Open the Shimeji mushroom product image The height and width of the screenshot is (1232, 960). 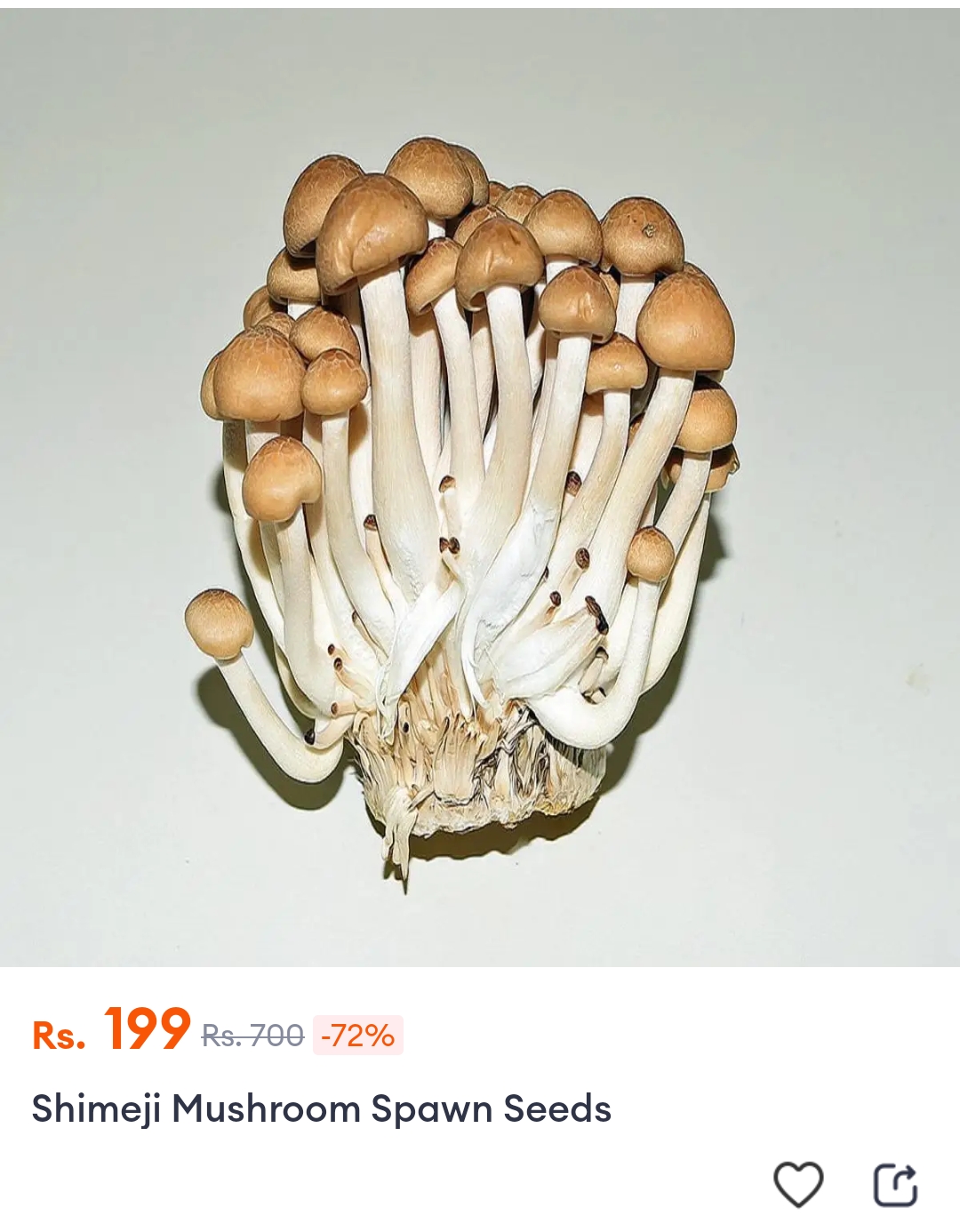click(480, 487)
